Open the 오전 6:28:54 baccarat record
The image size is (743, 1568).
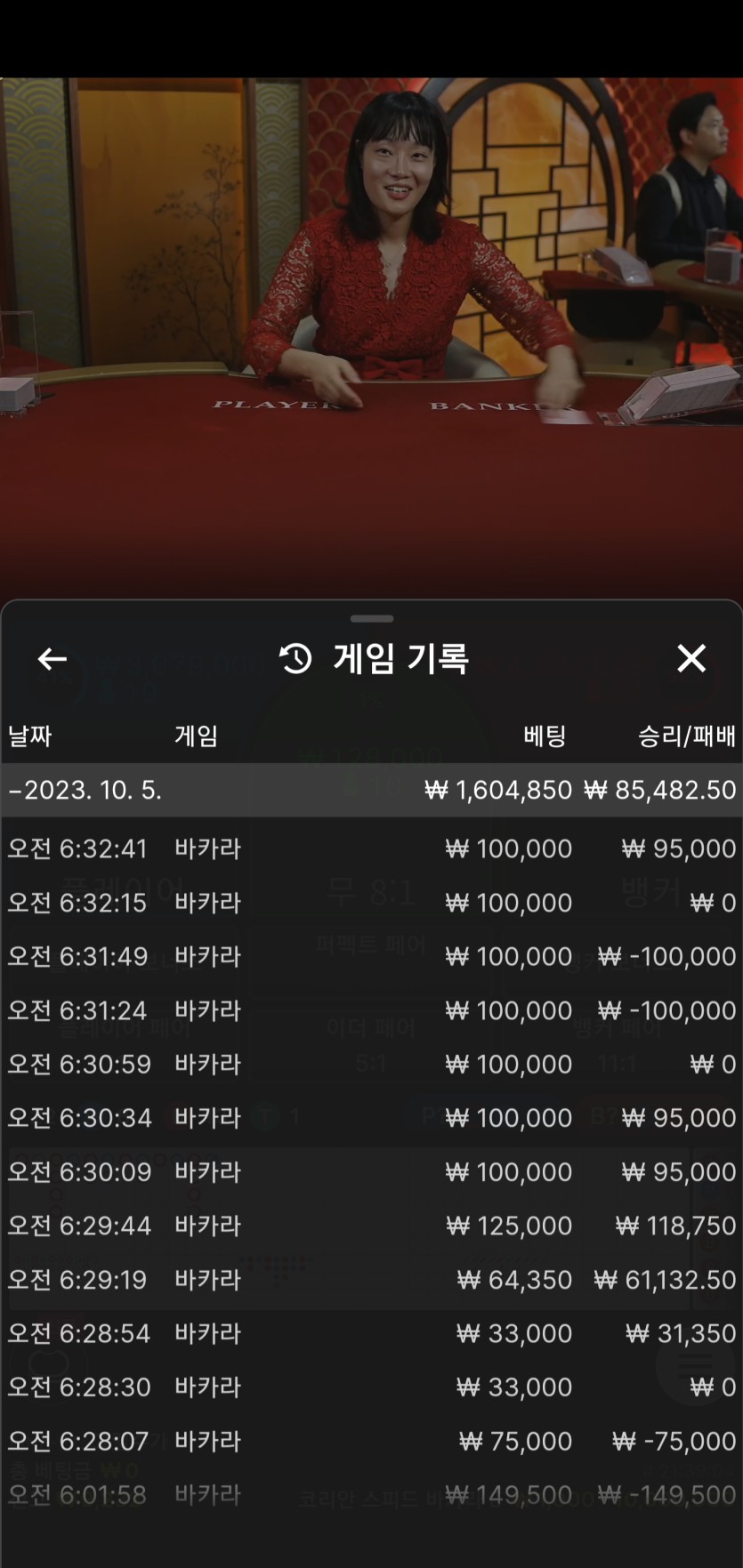[x=371, y=1333]
